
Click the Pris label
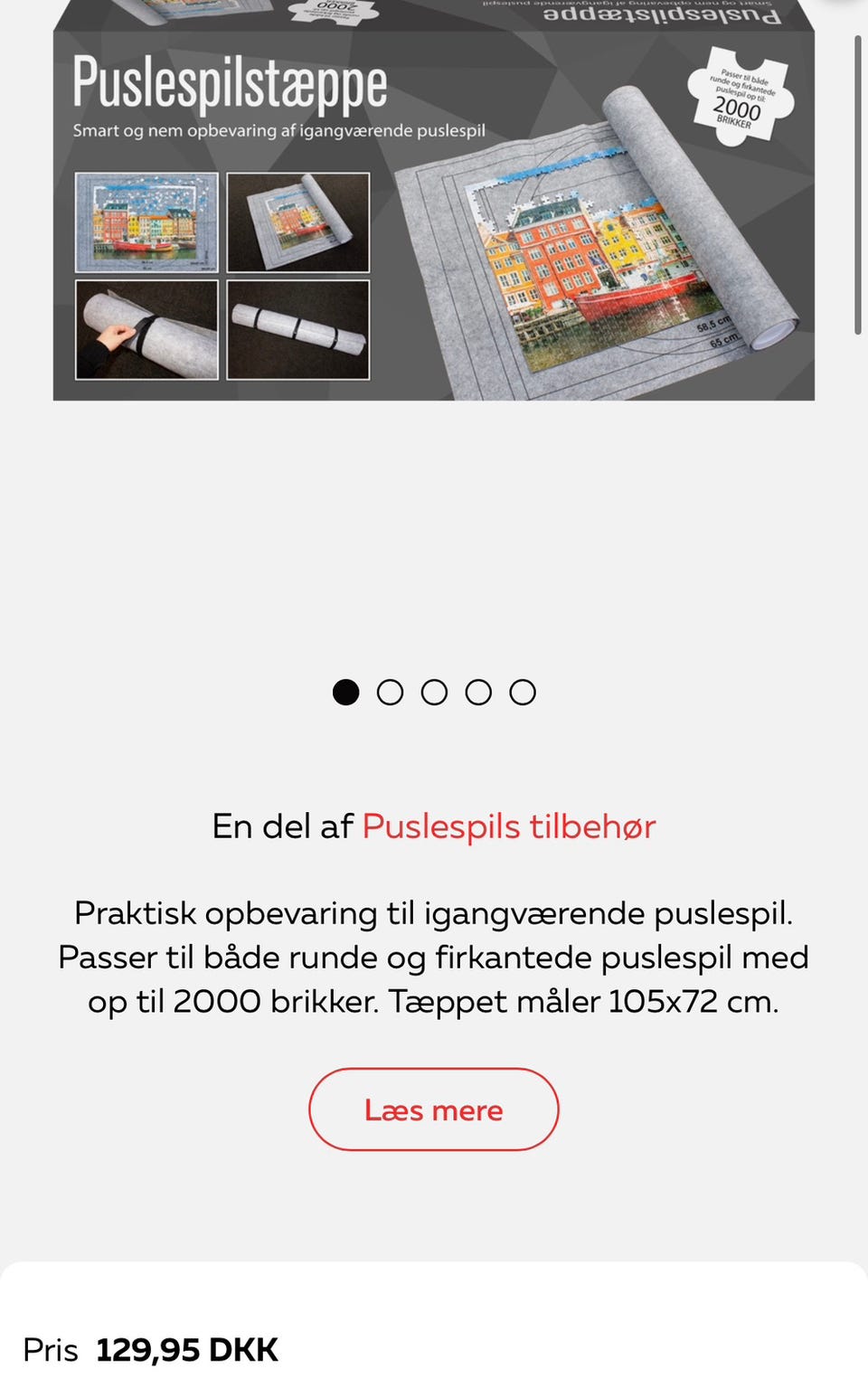(x=51, y=1349)
